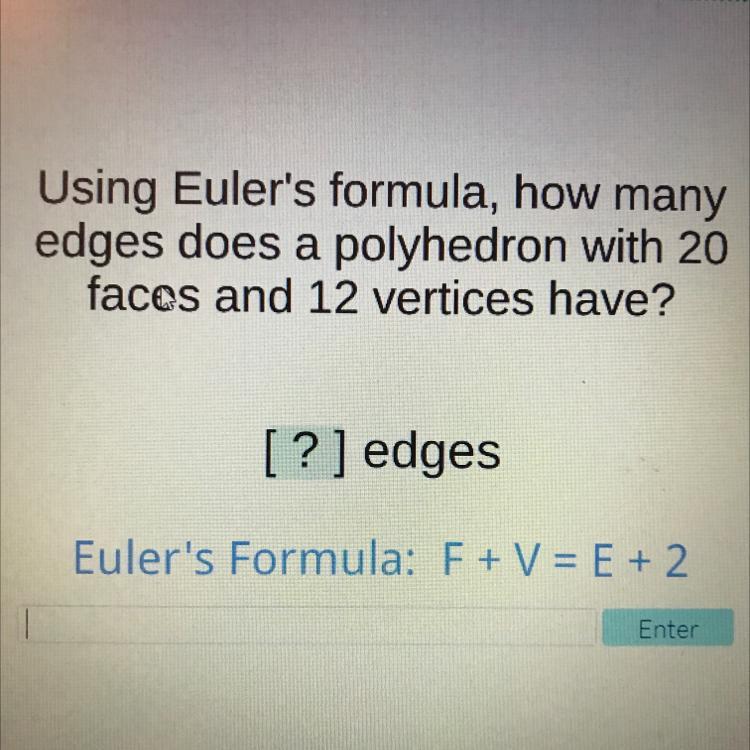Tap the answer input field
The image size is (750, 750).
[310, 627]
